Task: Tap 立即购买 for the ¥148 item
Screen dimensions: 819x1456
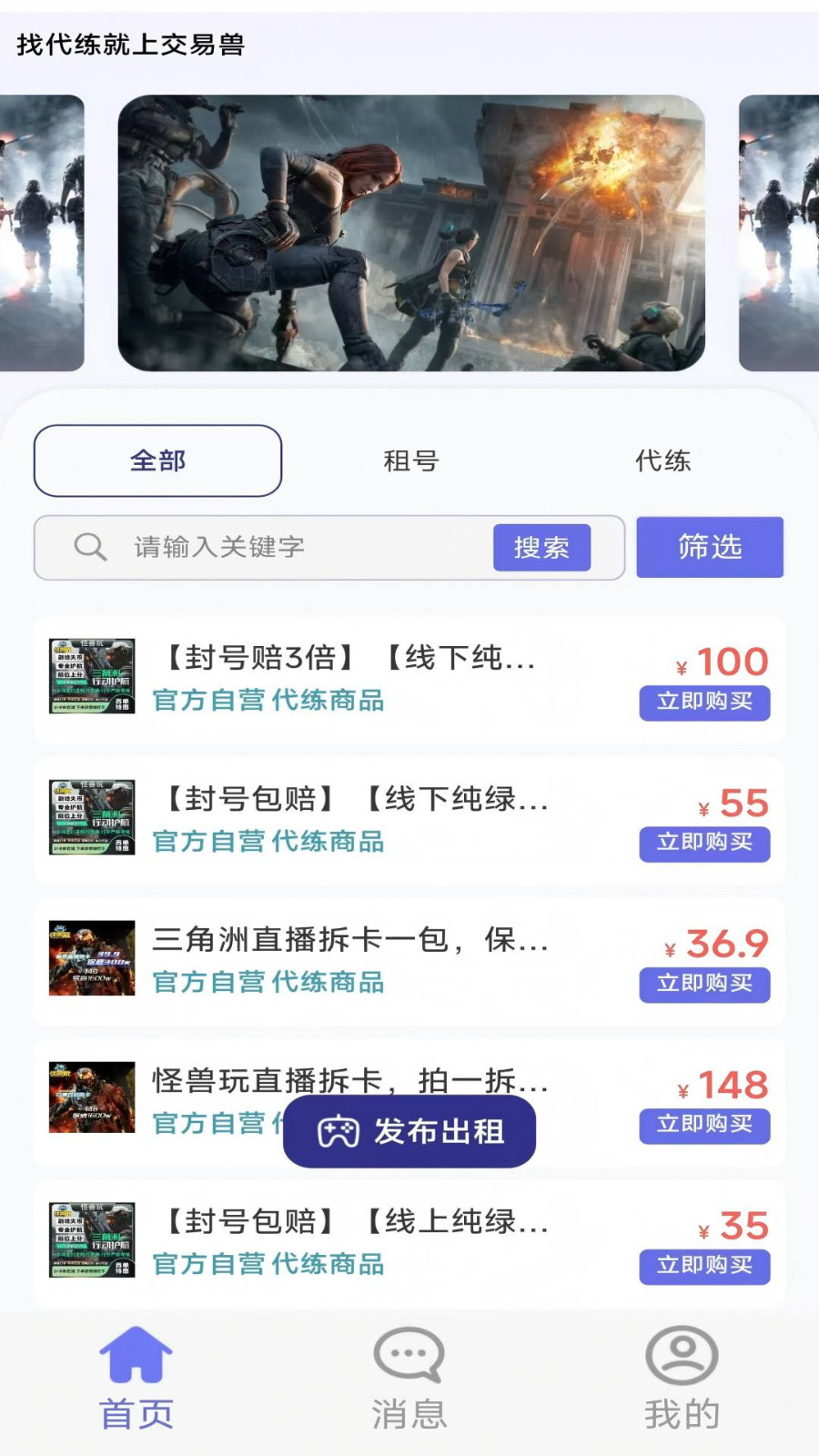Action: [704, 1125]
